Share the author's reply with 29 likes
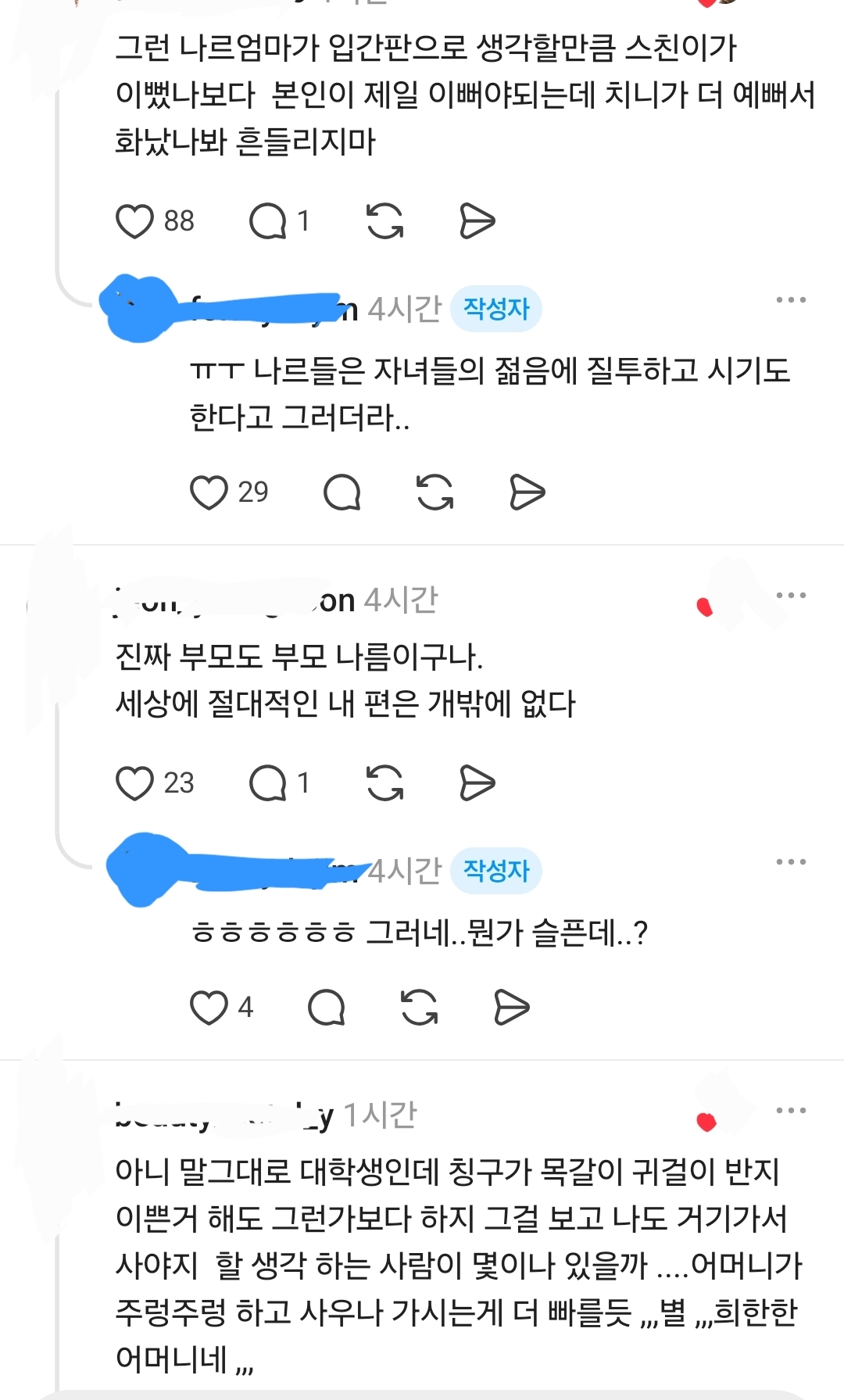 tap(527, 492)
